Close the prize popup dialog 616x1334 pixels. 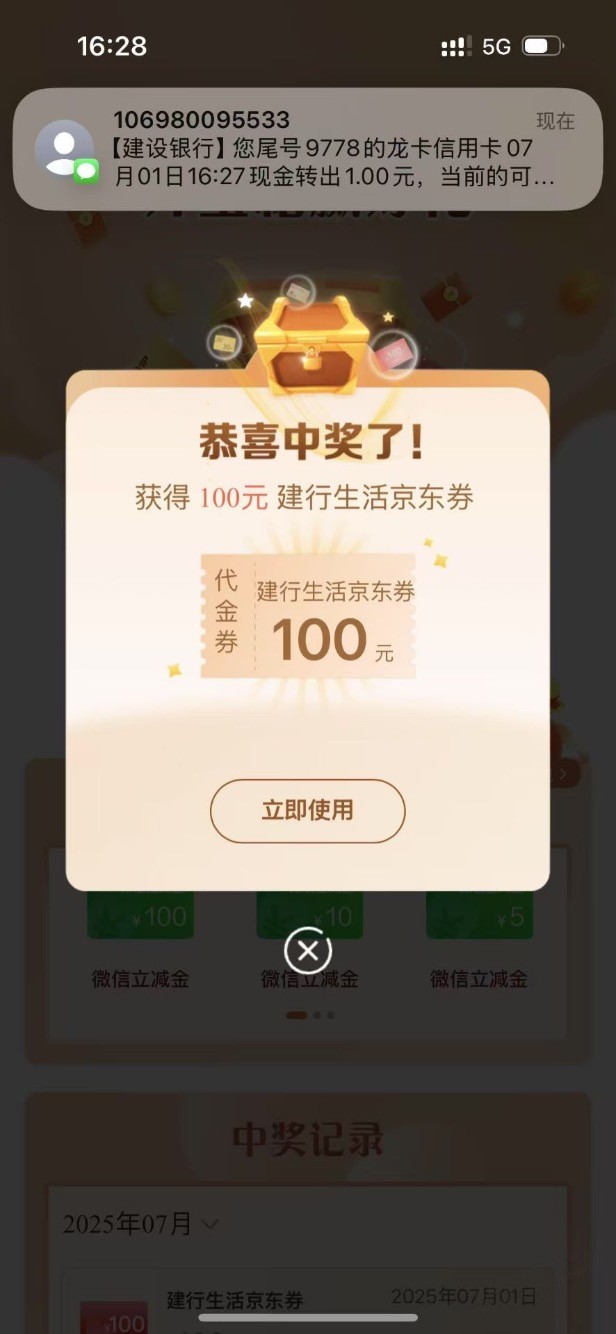pos(307,950)
